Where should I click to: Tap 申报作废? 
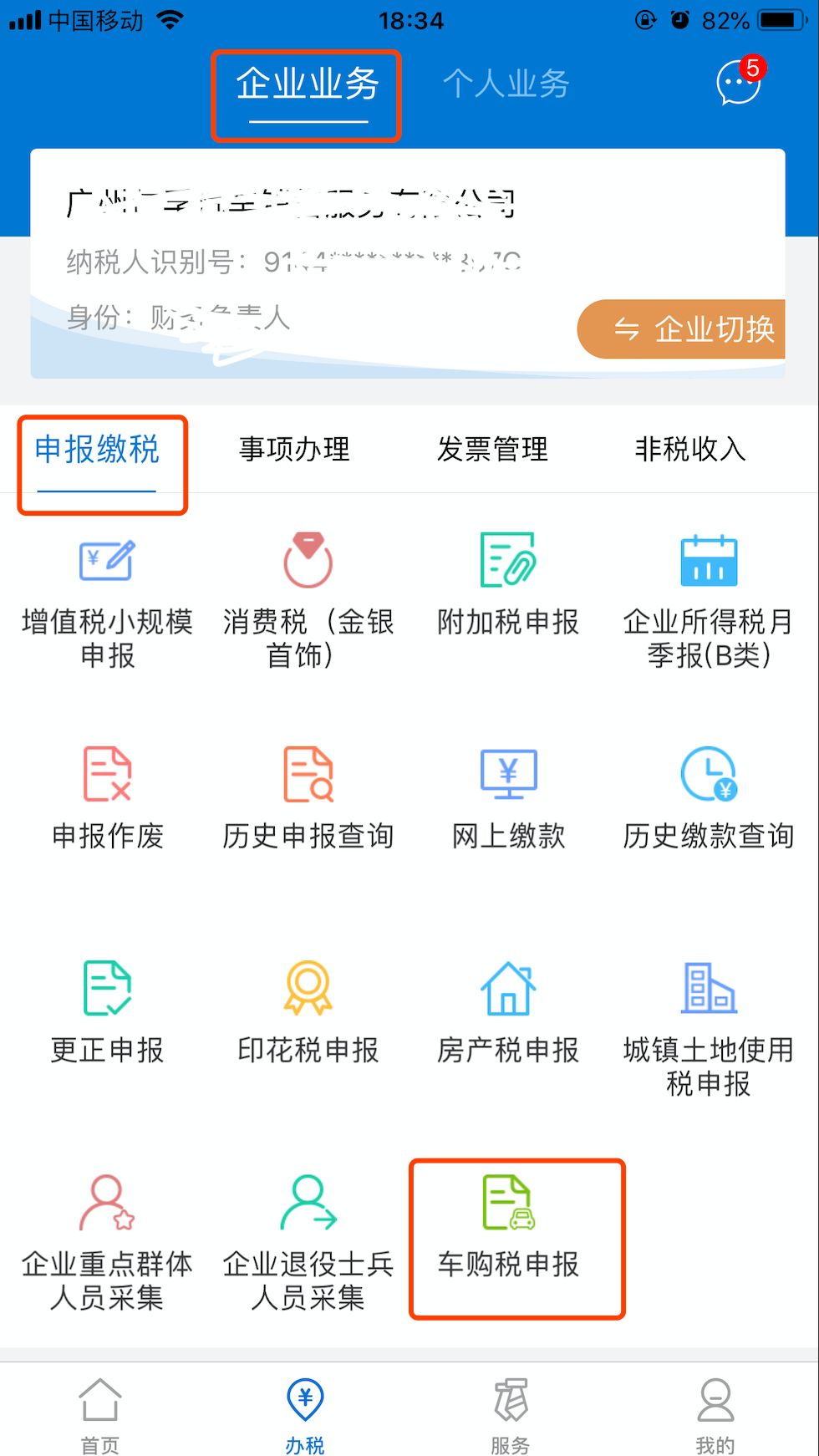pos(107,798)
